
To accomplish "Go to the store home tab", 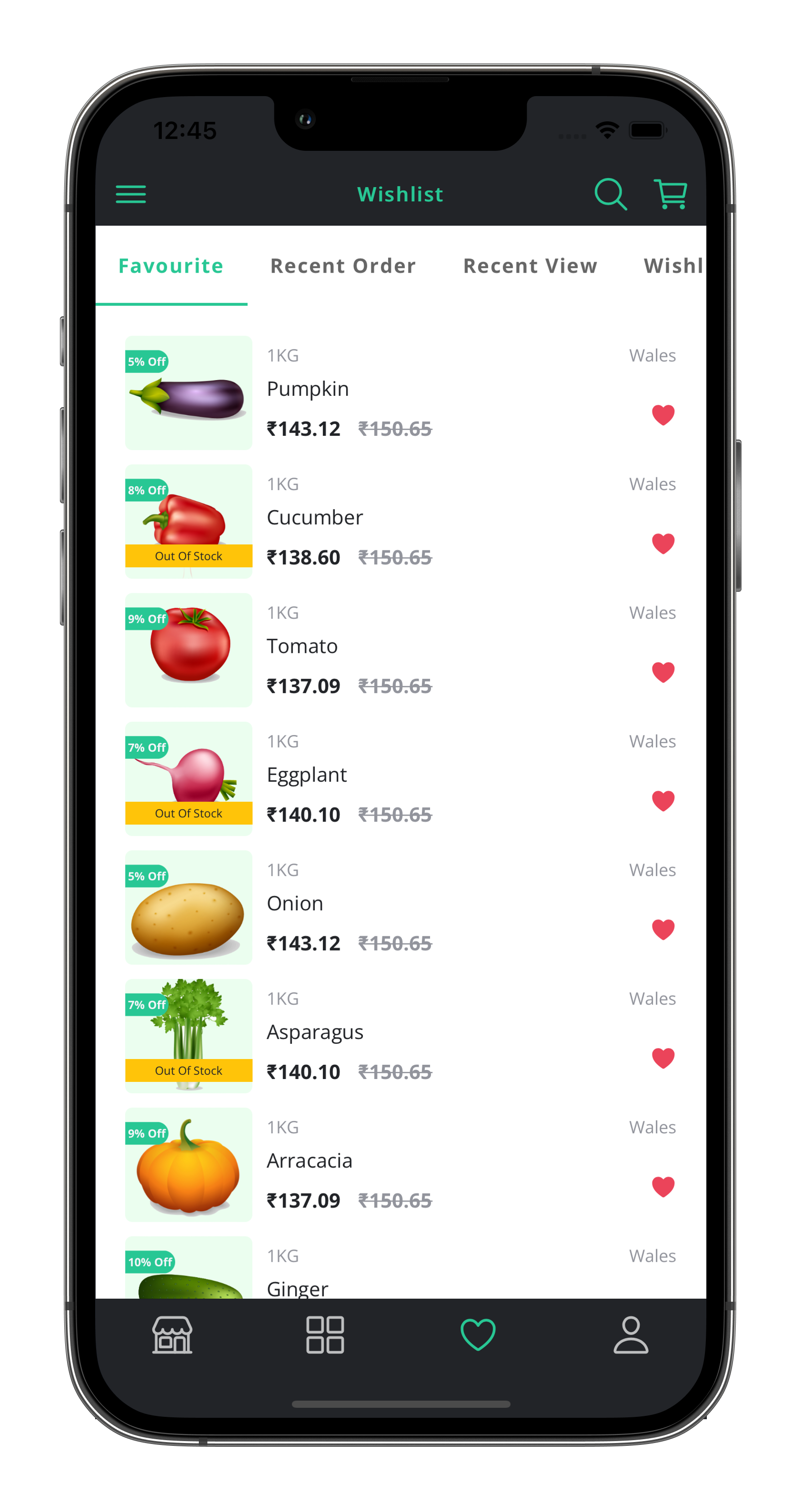I will [x=172, y=1335].
